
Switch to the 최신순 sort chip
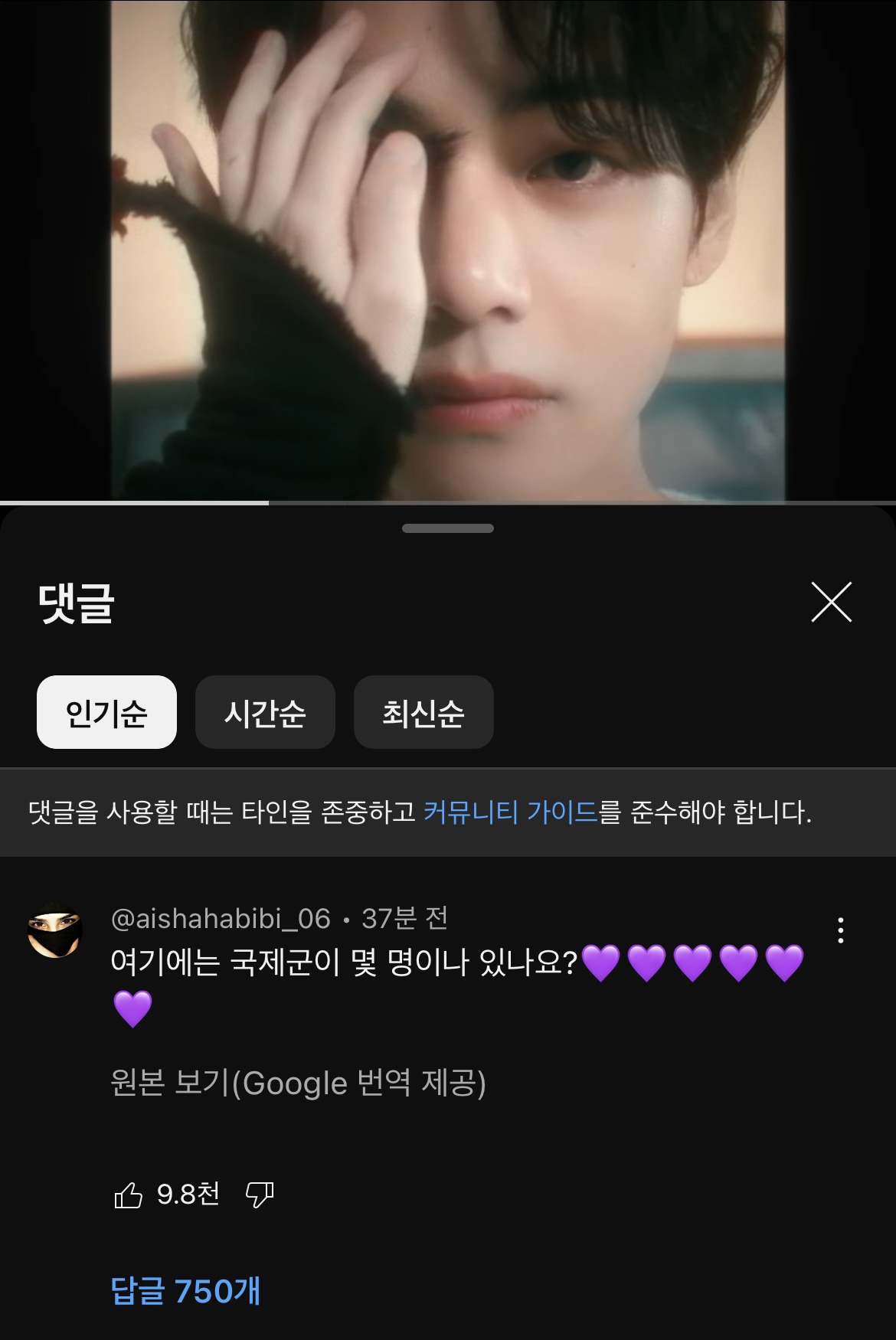423,712
